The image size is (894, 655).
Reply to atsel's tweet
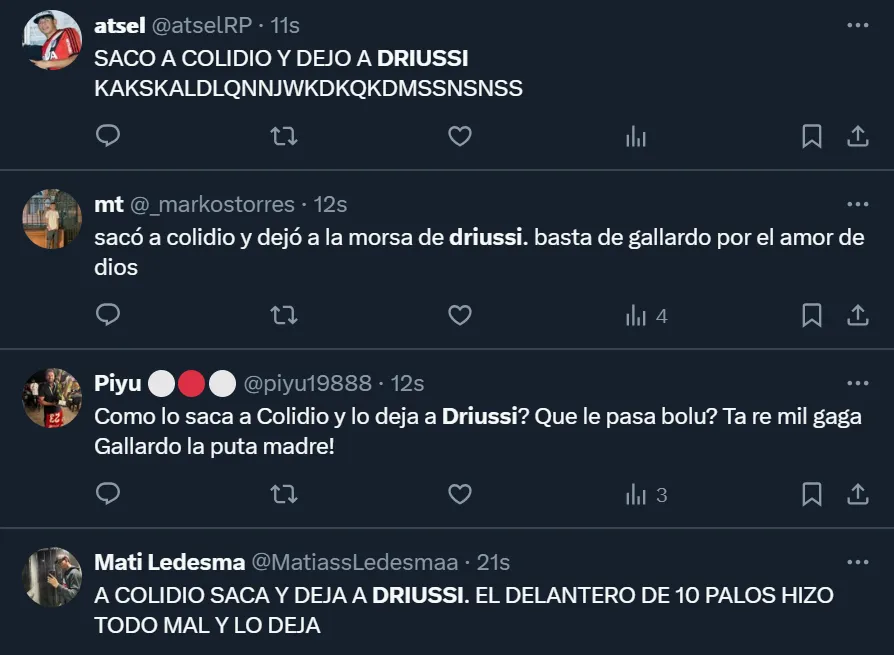108,136
